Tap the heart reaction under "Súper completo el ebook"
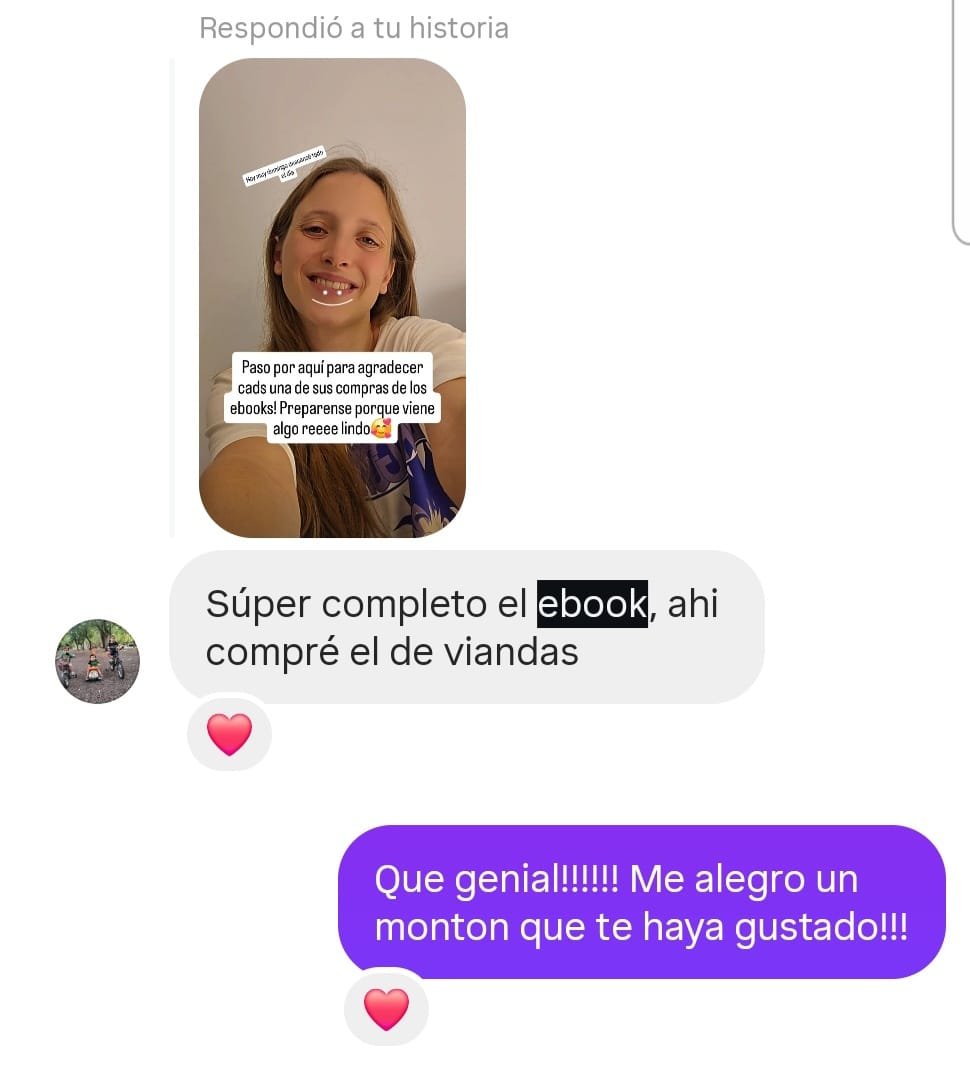The height and width of the screenshot is (1081, 970). [229, 735]
